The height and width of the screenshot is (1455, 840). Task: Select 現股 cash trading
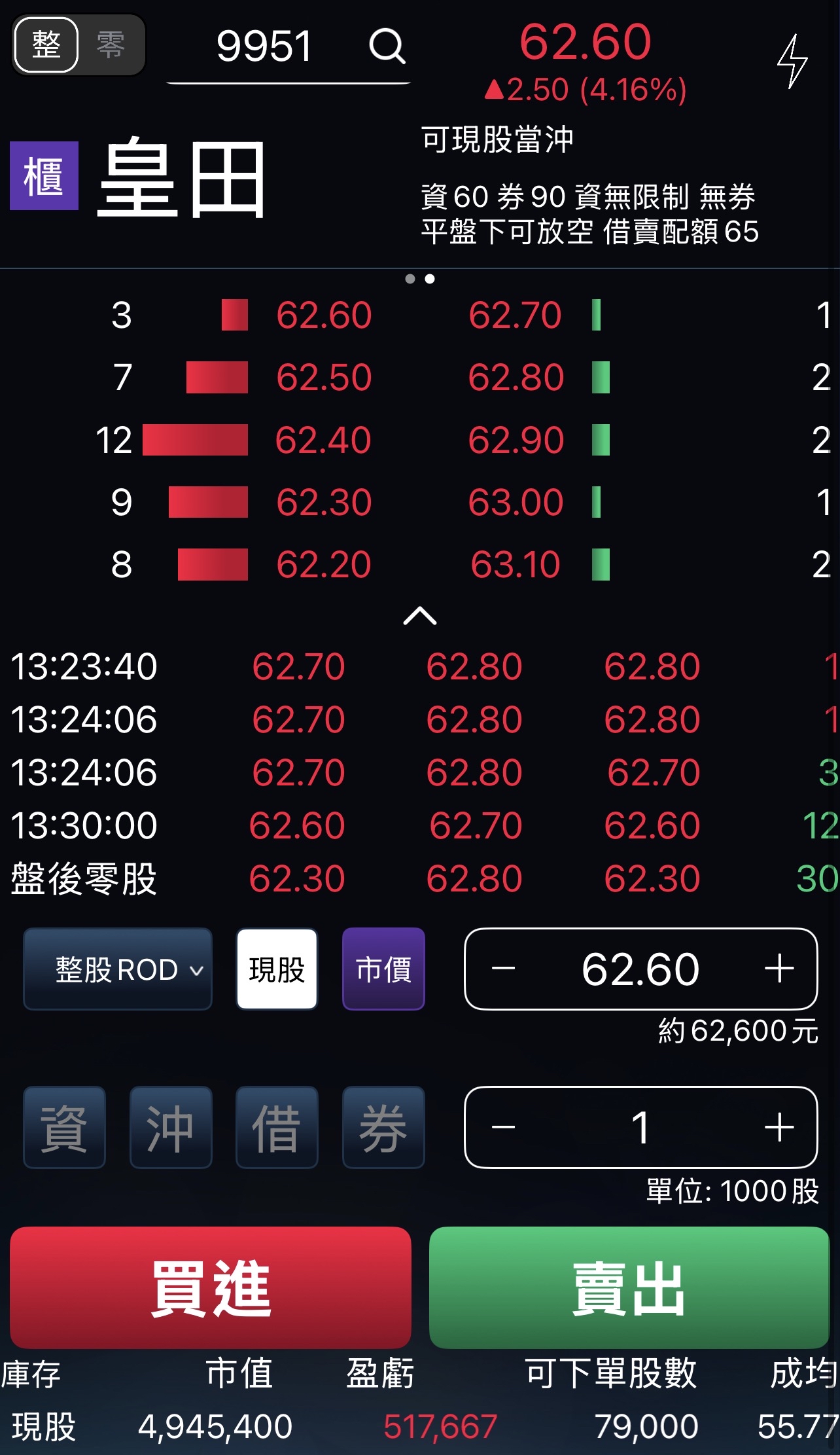277,969
